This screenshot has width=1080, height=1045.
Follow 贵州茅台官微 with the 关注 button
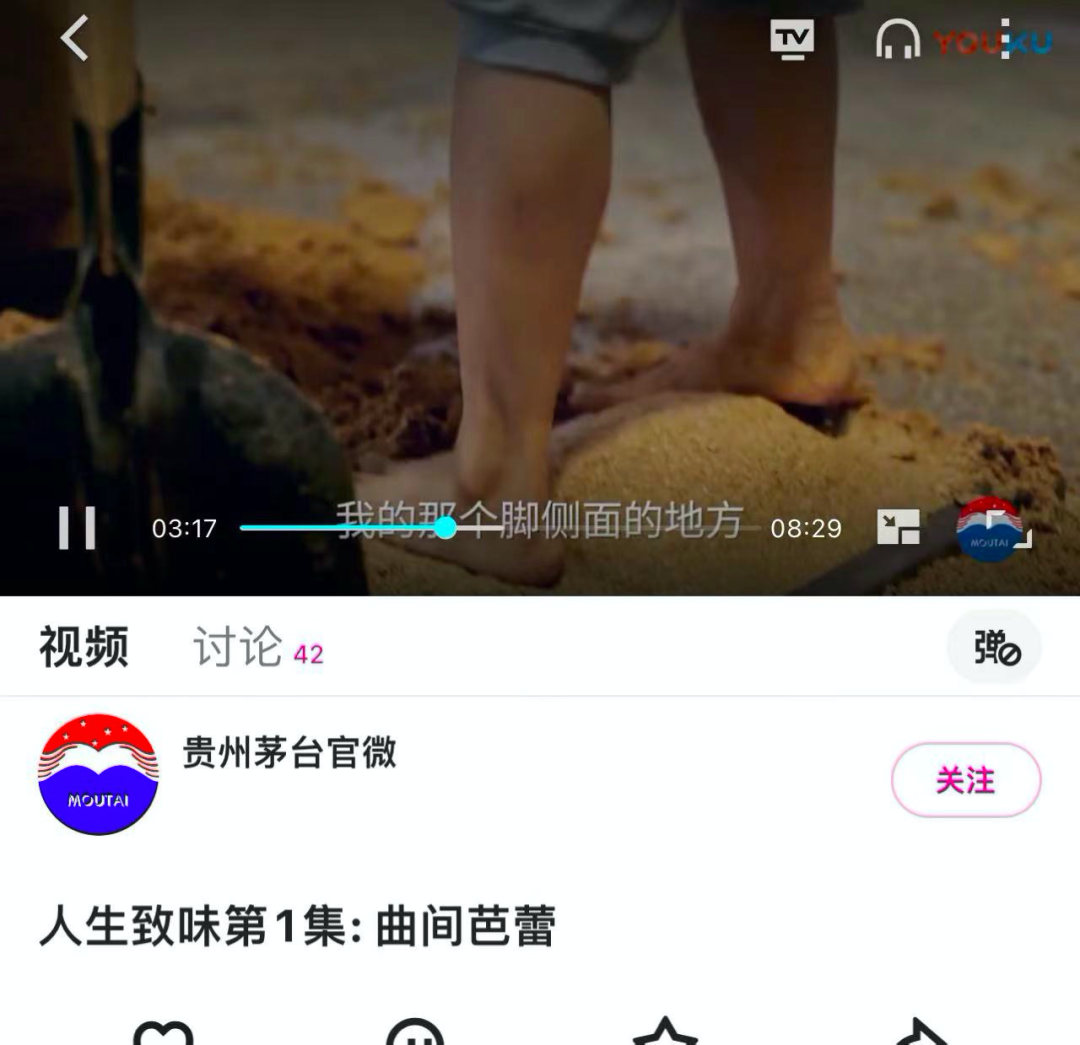click(x=965, y=780)
